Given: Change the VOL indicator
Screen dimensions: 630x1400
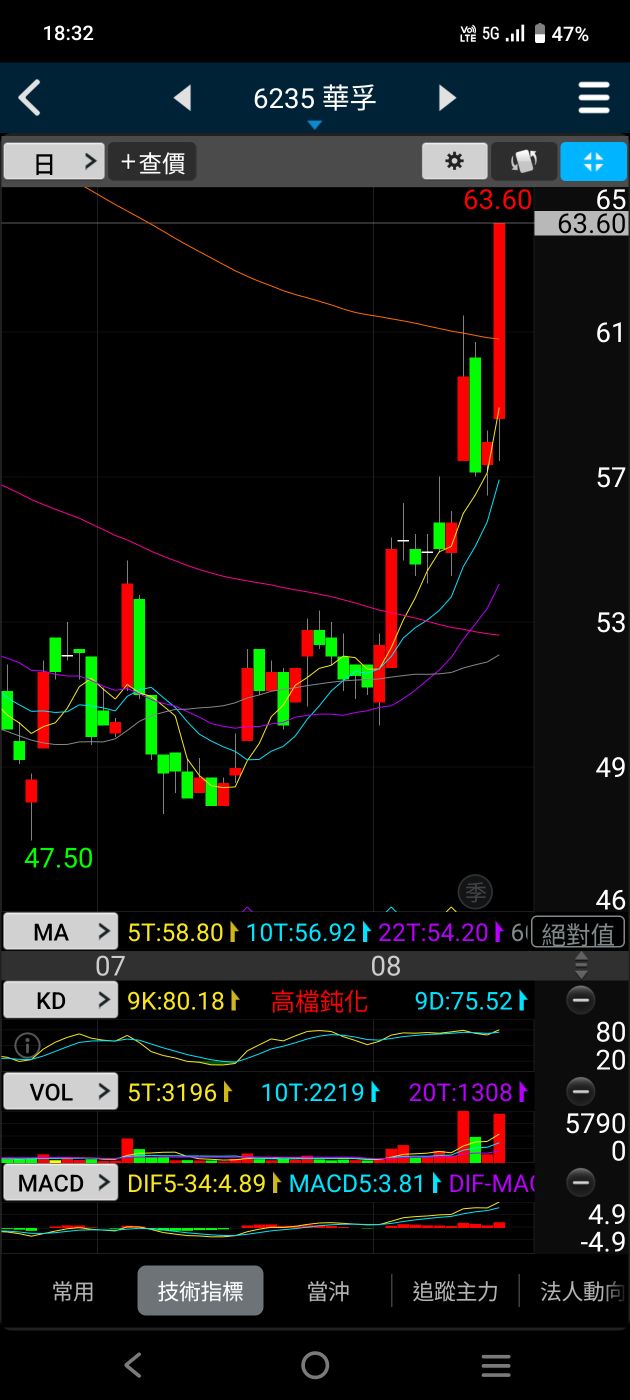Looking at the screenshot, I should click(60, 1092).
